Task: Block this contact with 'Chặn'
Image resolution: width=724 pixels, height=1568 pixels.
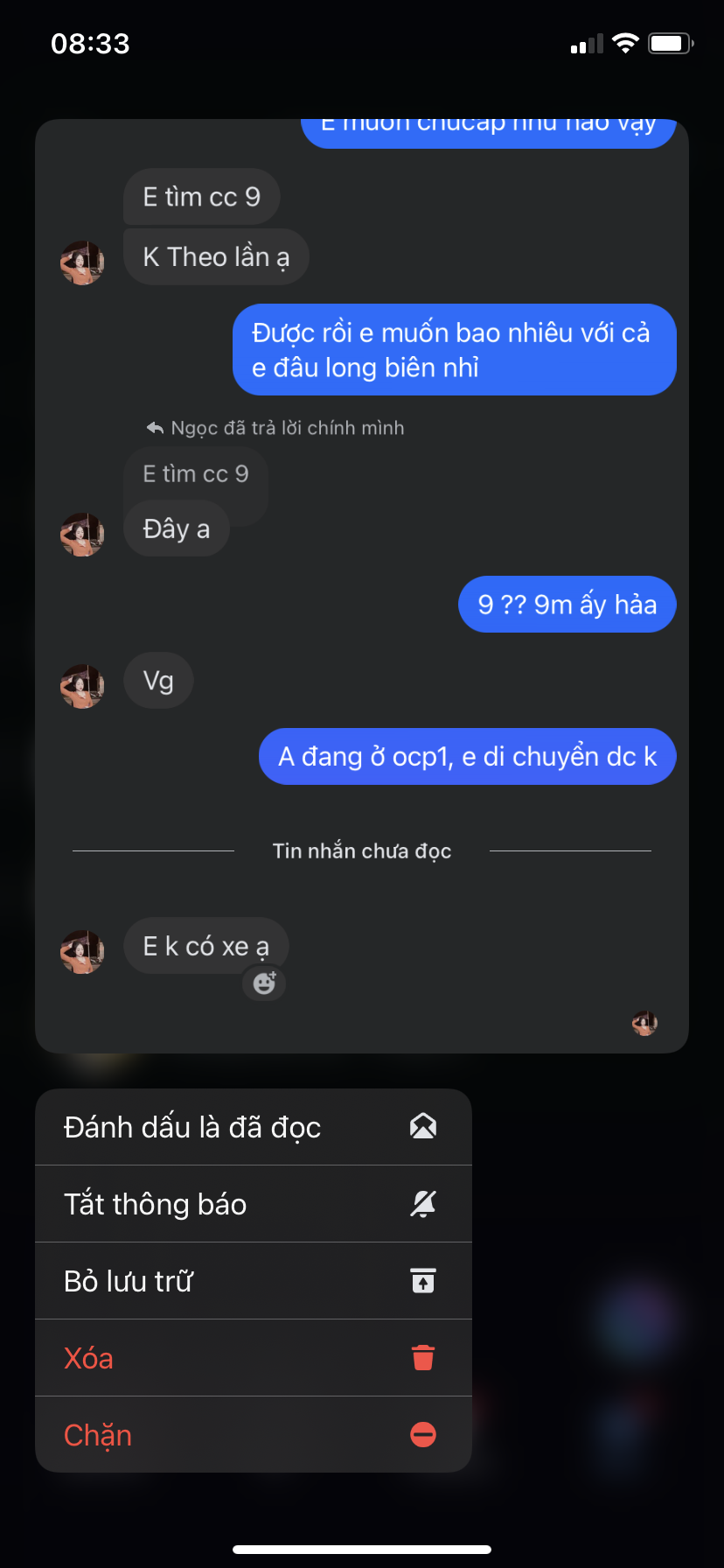Action: point(253,1435)
